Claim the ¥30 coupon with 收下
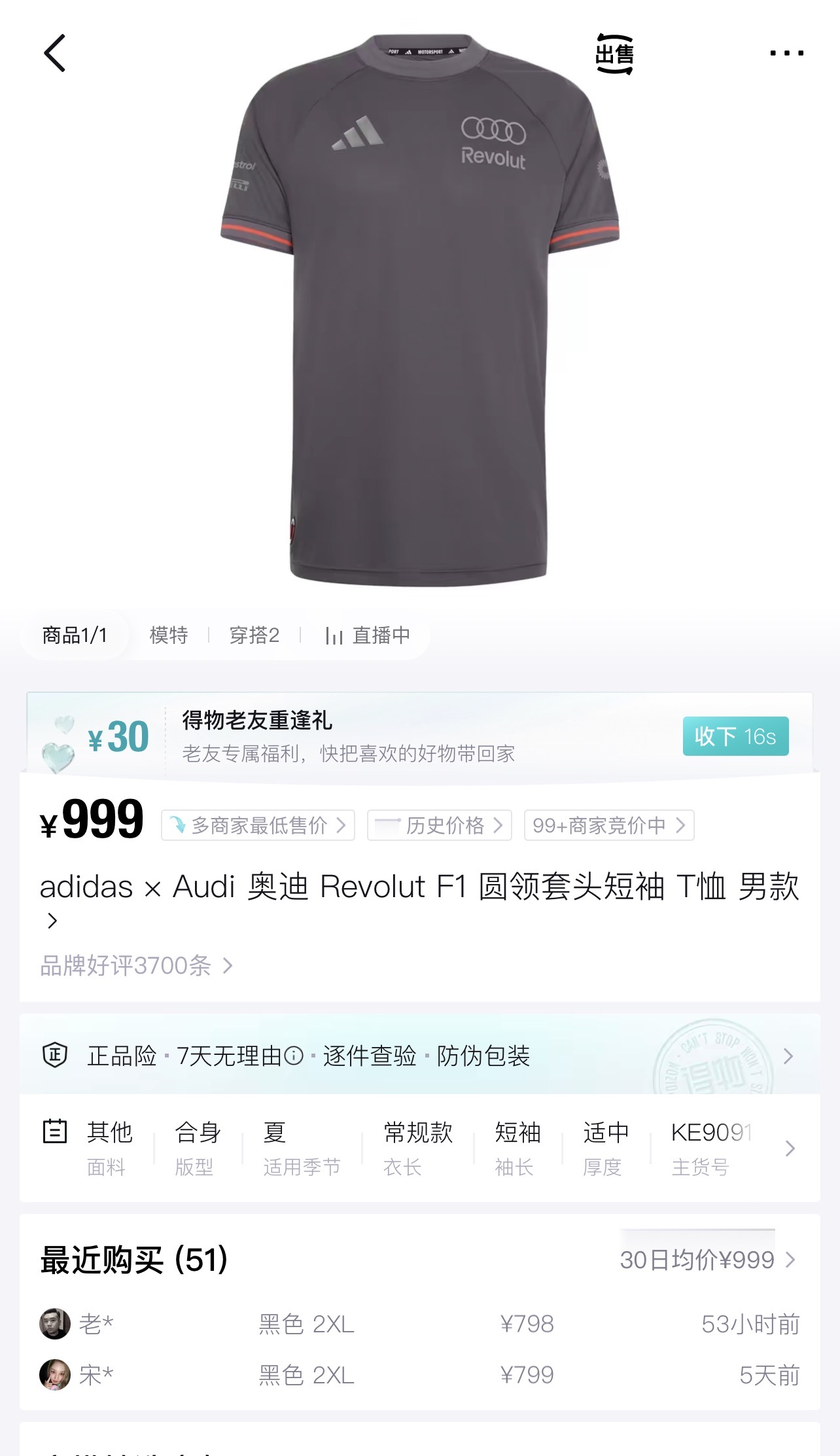840x1456 pixels. pos(735,736)
